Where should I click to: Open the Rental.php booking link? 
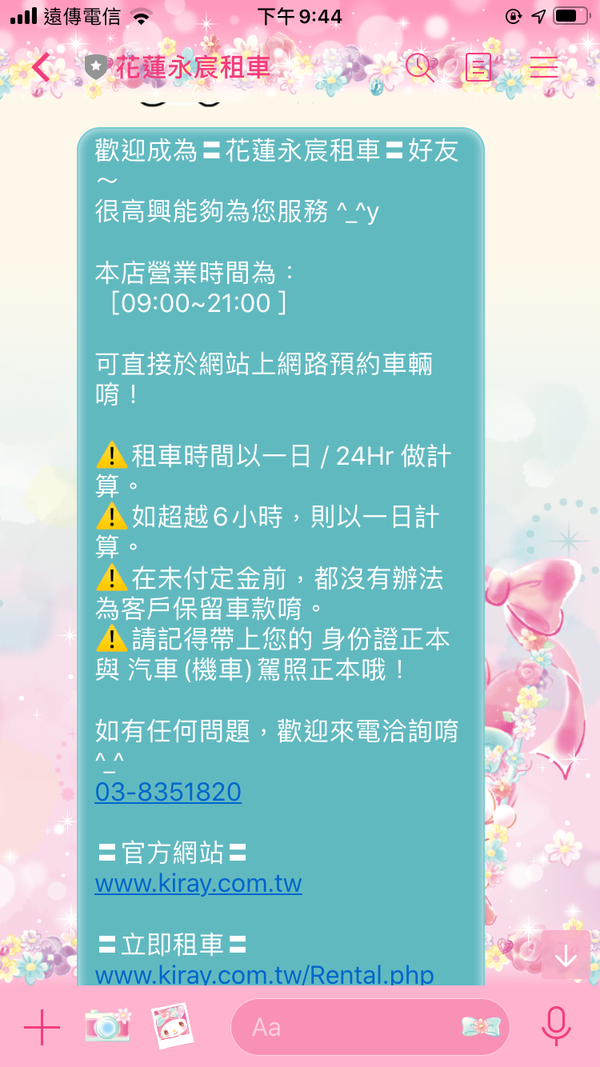click(x=264, y=974)
